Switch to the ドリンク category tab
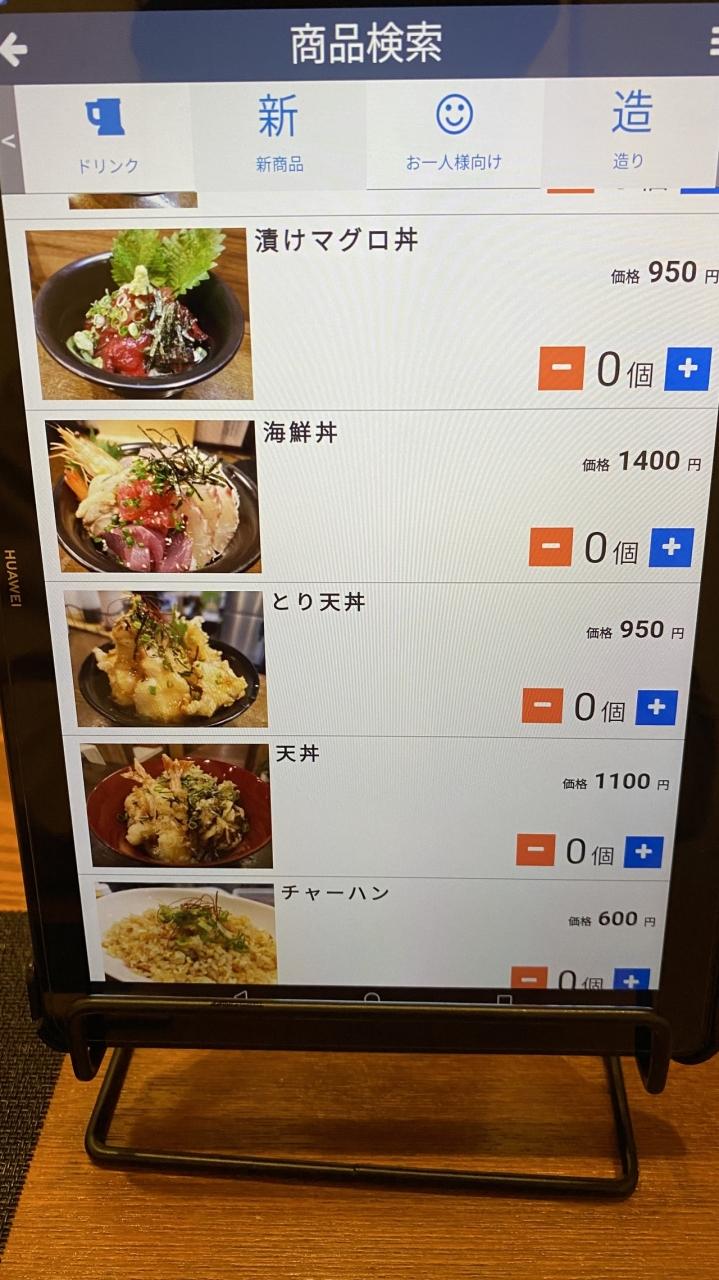The width and height of the screenshot is (719, 1280). (x=105, y=135)
